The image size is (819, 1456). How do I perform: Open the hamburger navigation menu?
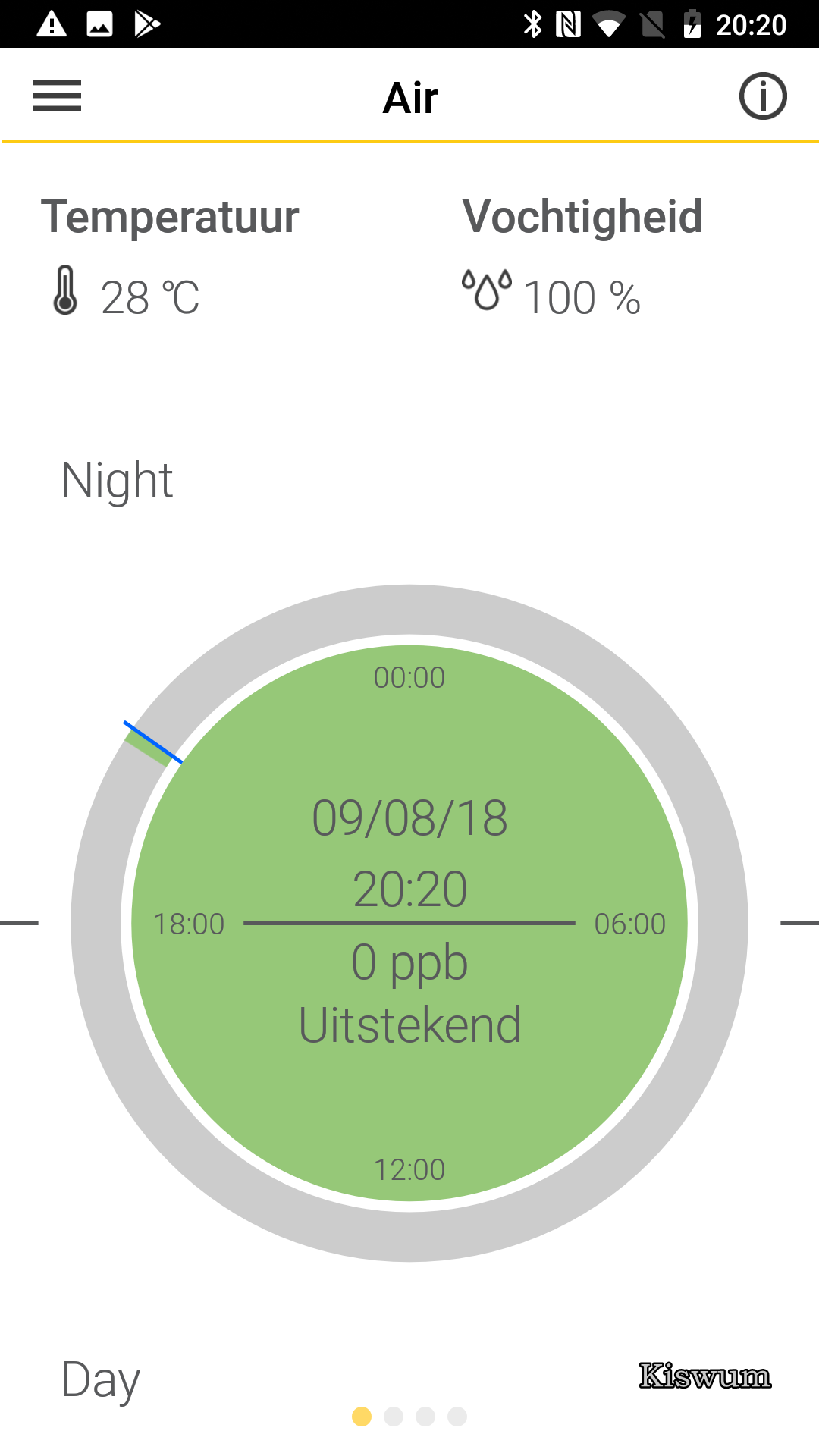[x=57, y=96]
